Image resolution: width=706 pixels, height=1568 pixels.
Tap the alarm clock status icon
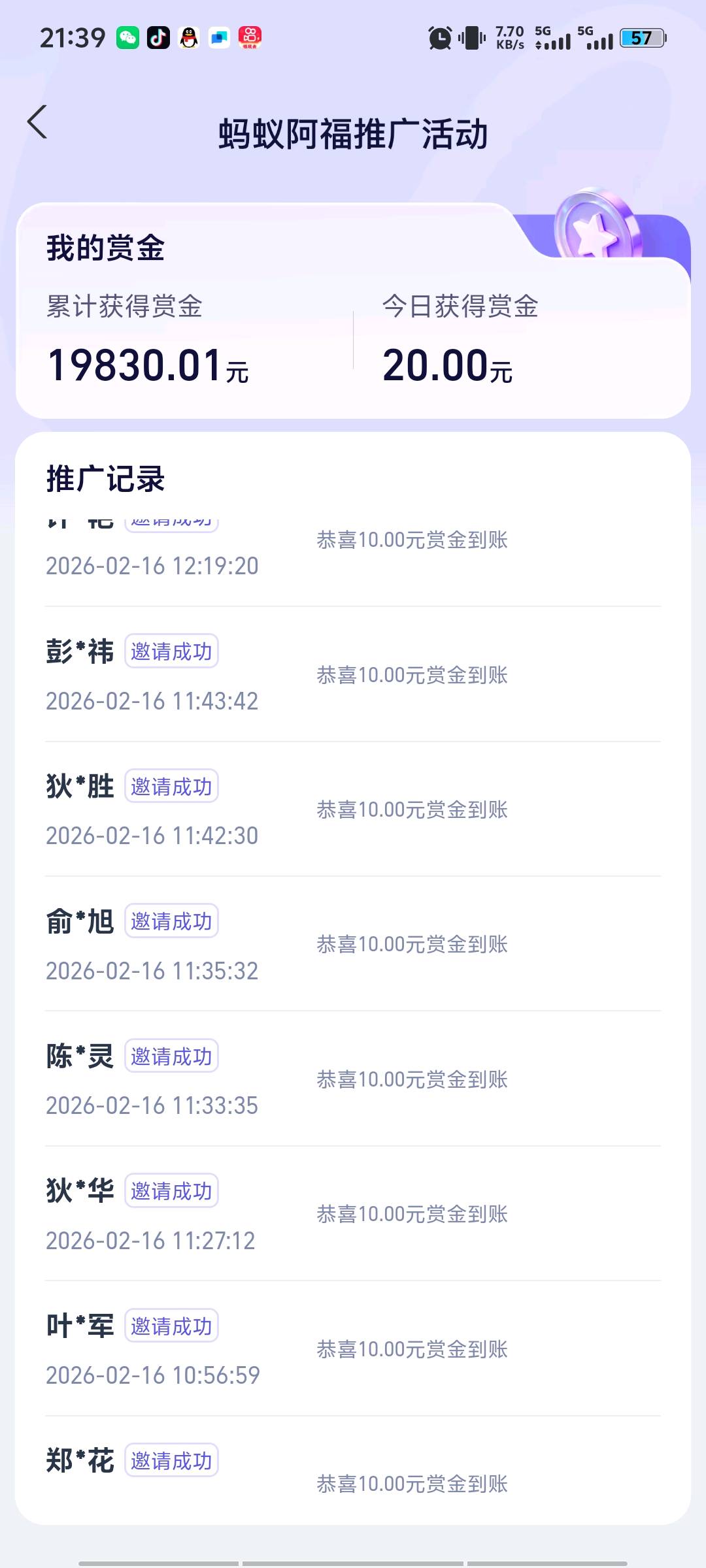click(439, 39)
